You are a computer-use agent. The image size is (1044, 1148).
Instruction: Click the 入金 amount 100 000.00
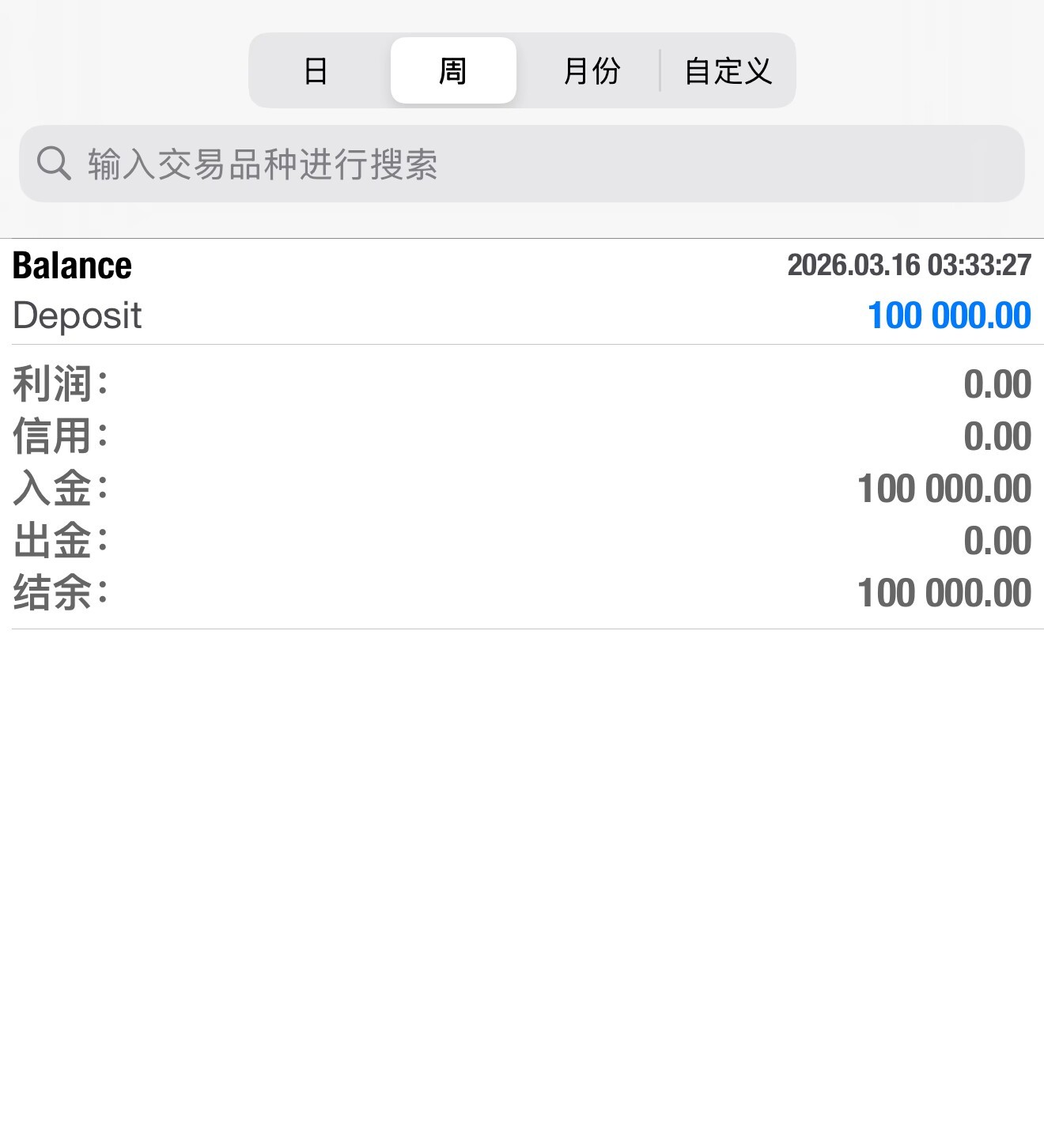pos(944,488)
